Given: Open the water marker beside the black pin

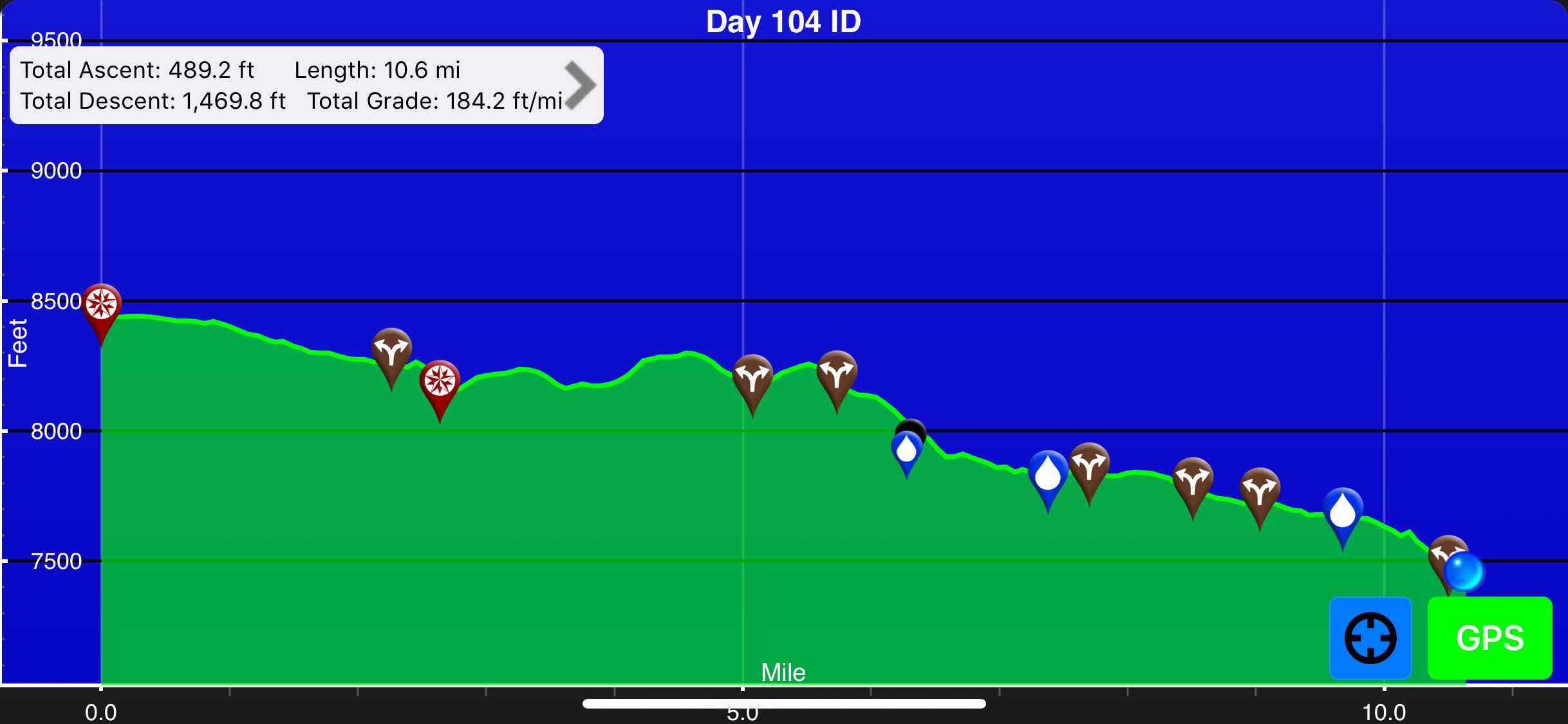Looking at the screenshot, I should tap(906, 450).
